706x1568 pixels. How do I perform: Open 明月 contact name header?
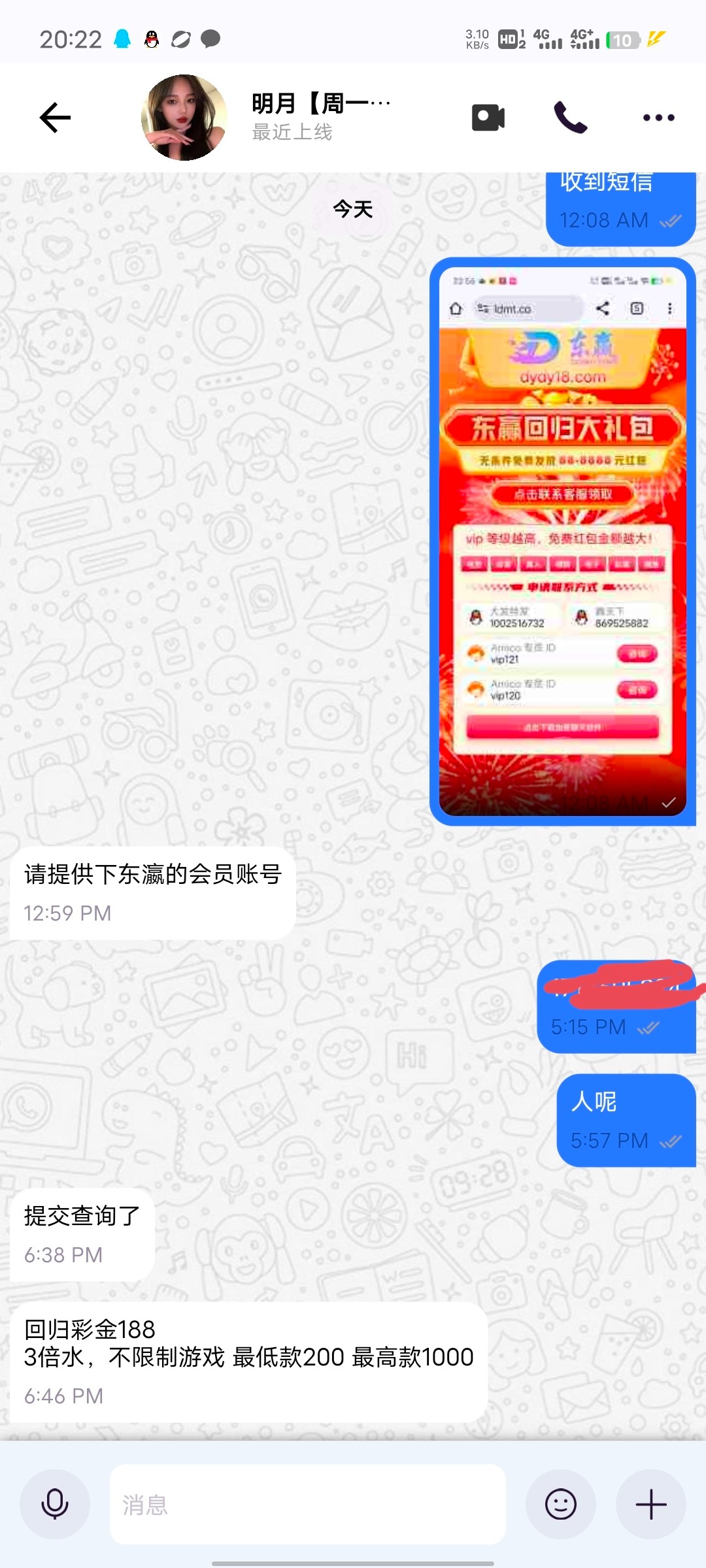point(320,104)
